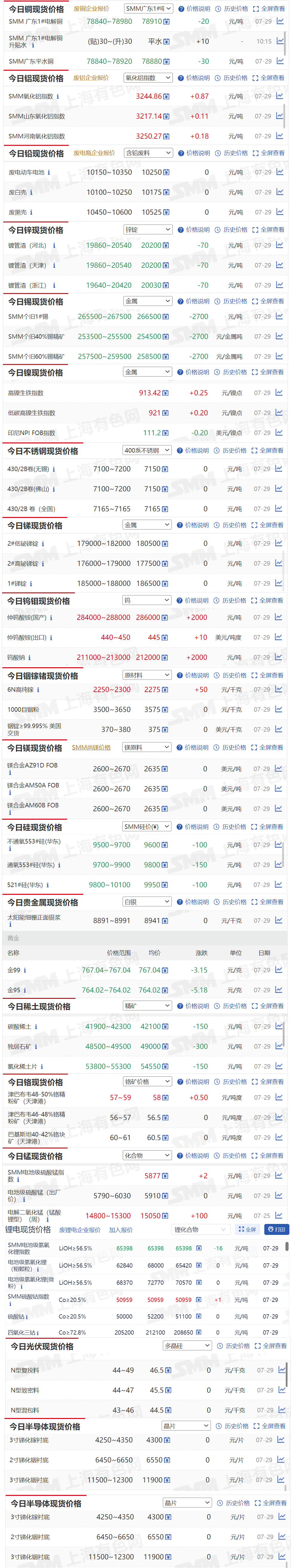Select the 400系不锈钢 dropdown

(x=147, y=451)
